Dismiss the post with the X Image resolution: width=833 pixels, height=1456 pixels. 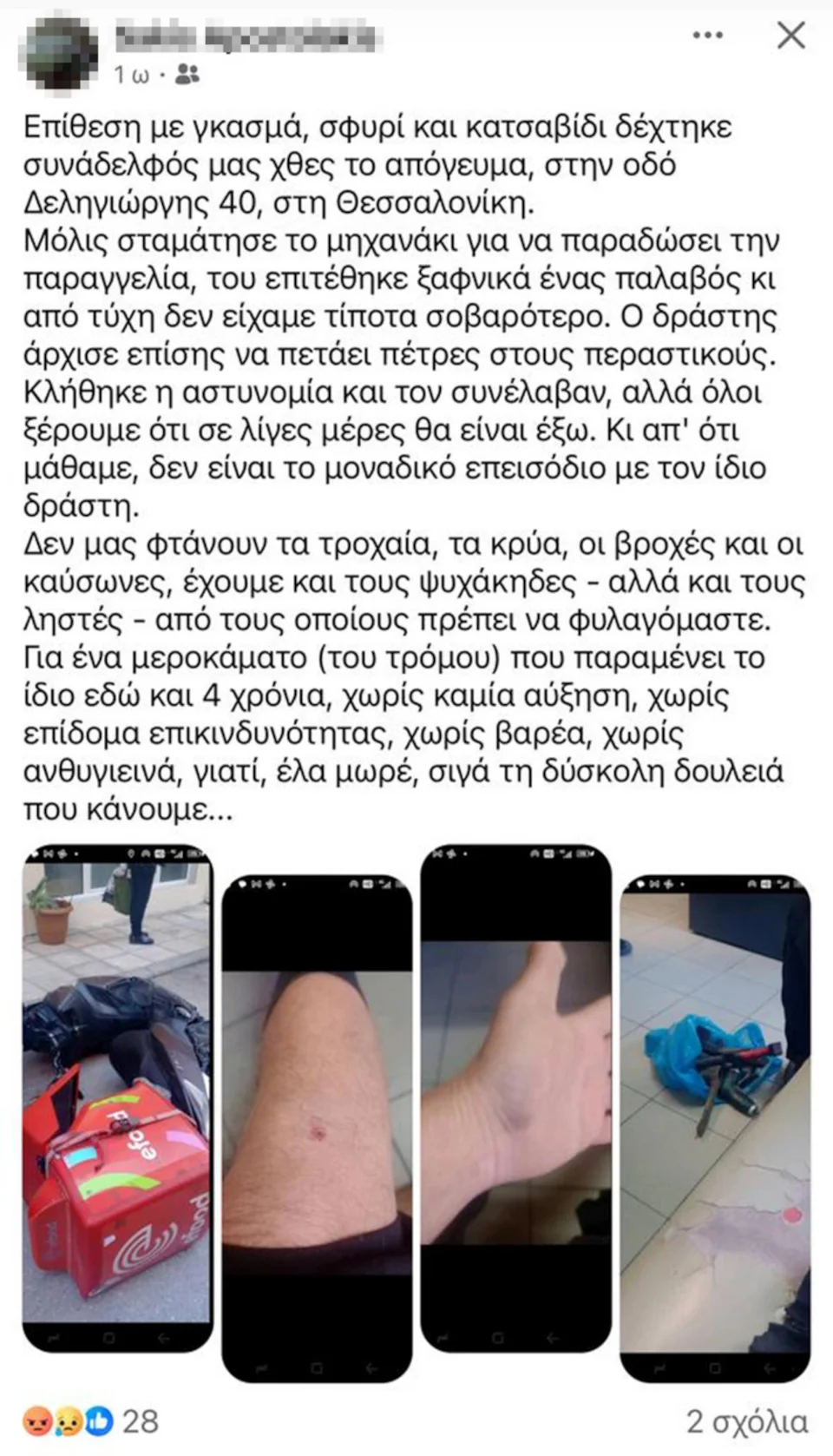click(x=790, y=36)
